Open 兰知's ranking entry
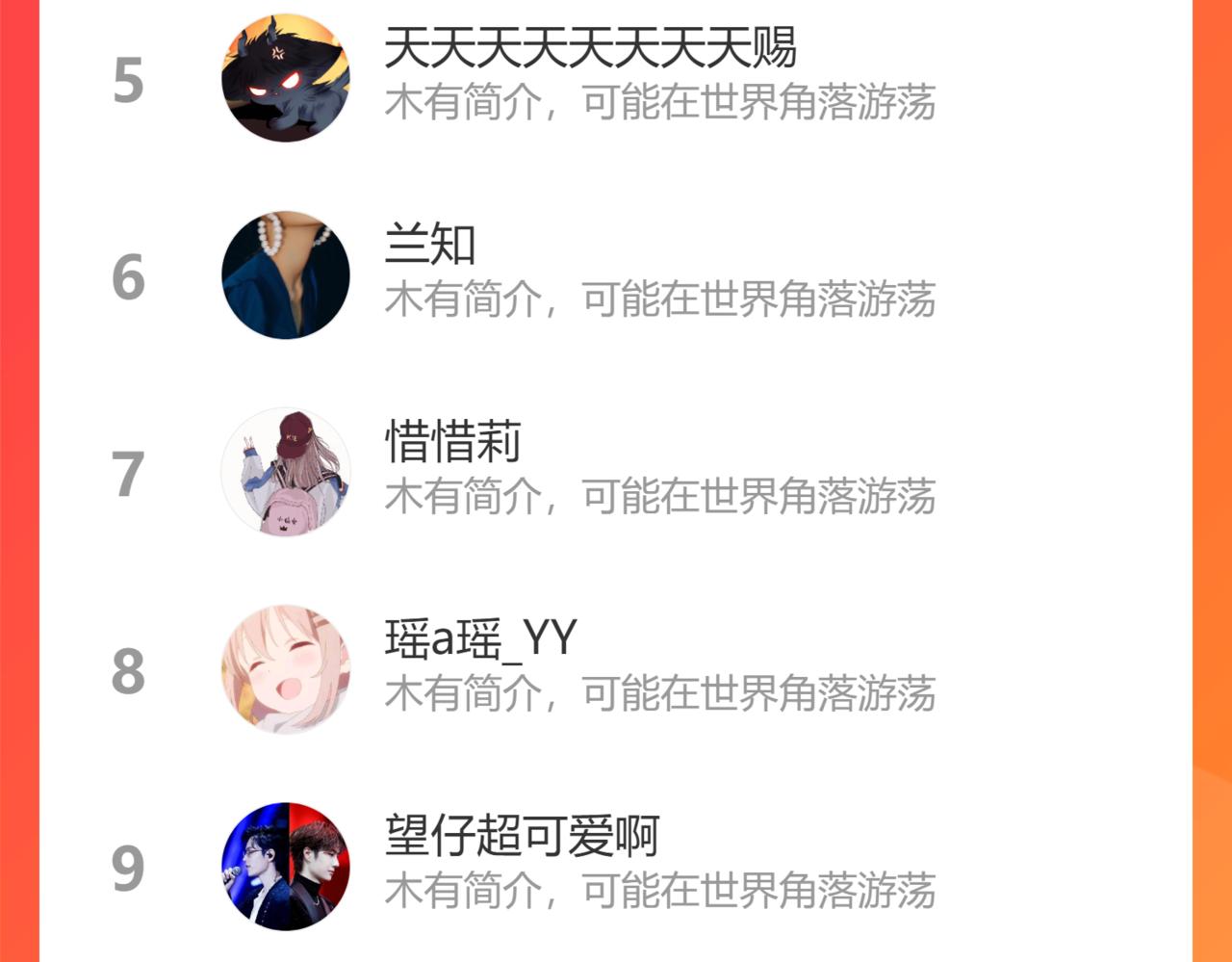 coord(616,275)
